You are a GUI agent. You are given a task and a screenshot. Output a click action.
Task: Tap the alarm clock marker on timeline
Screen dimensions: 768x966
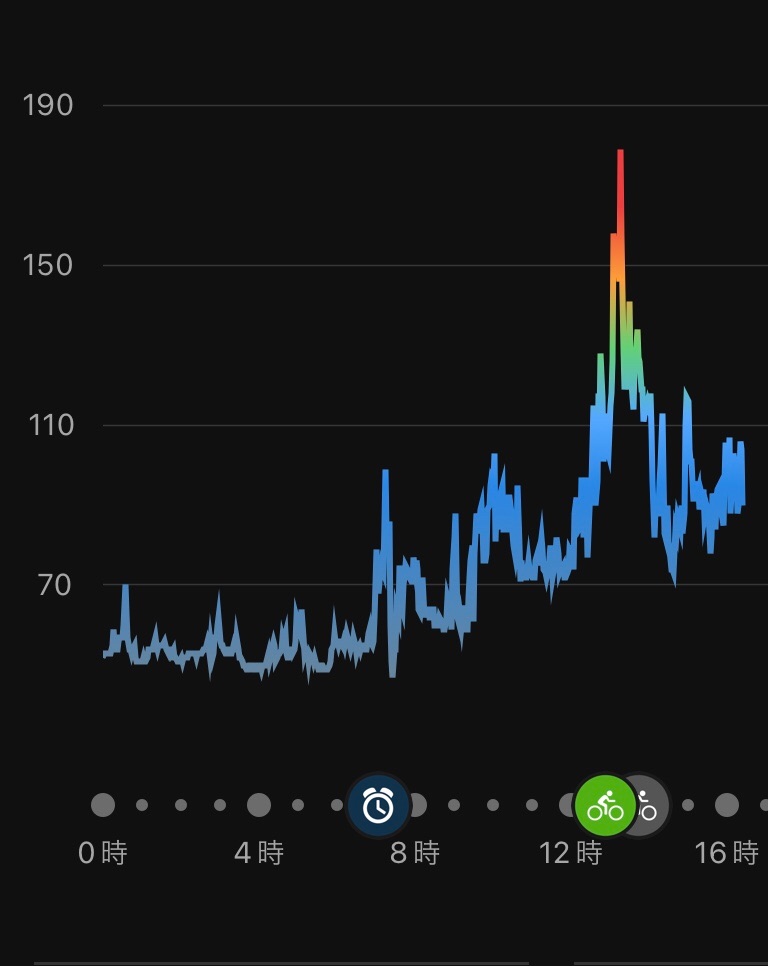[378, 805]
